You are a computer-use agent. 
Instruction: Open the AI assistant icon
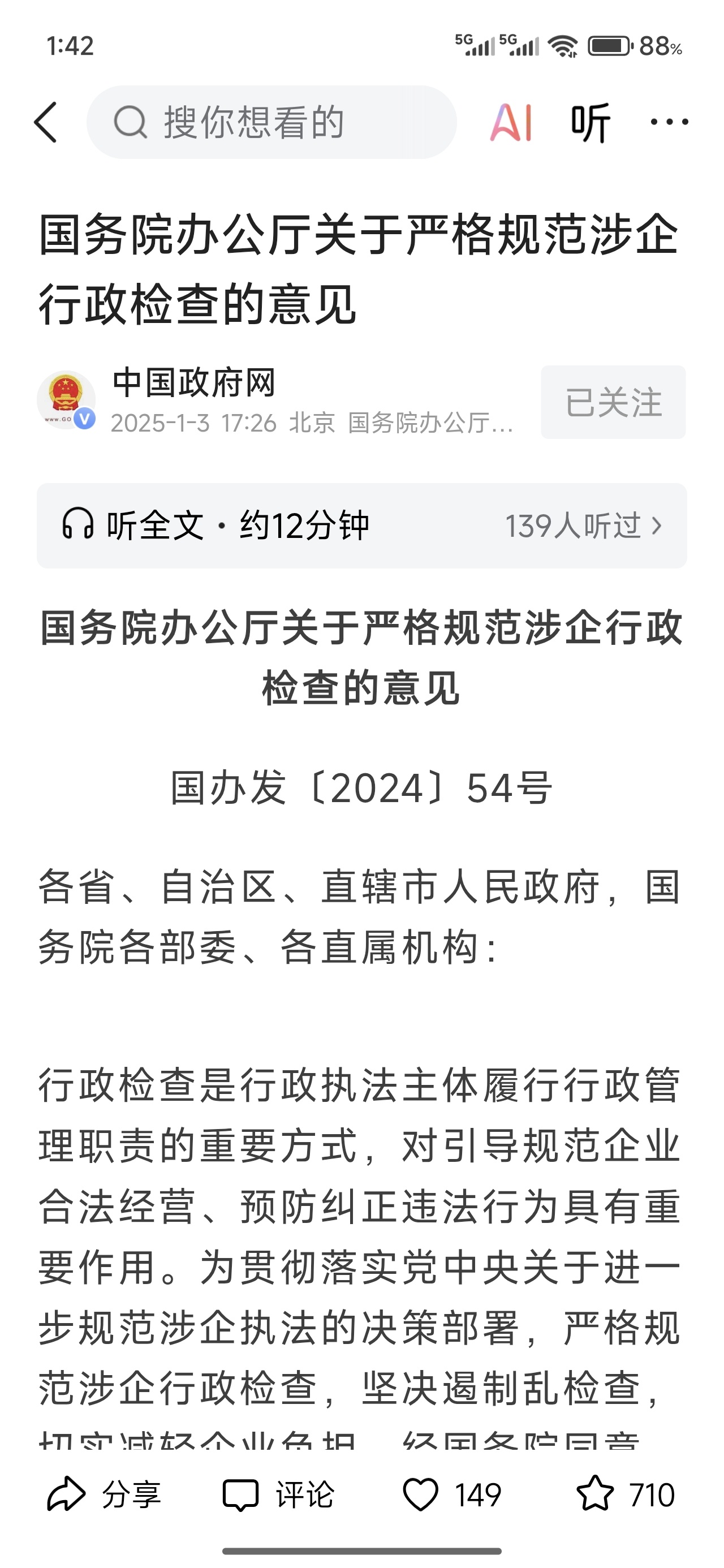511,122
